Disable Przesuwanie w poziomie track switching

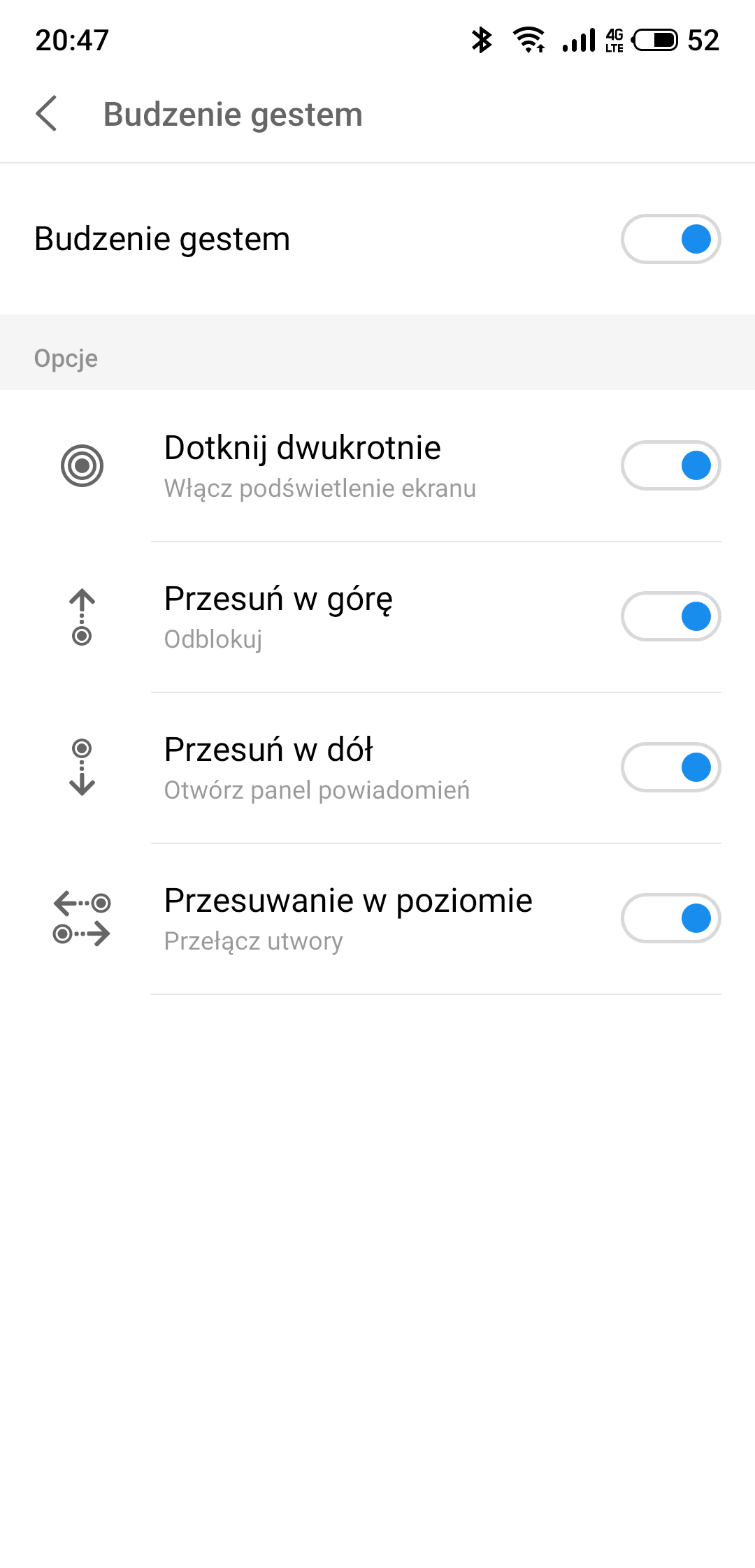tap(670, 918)
